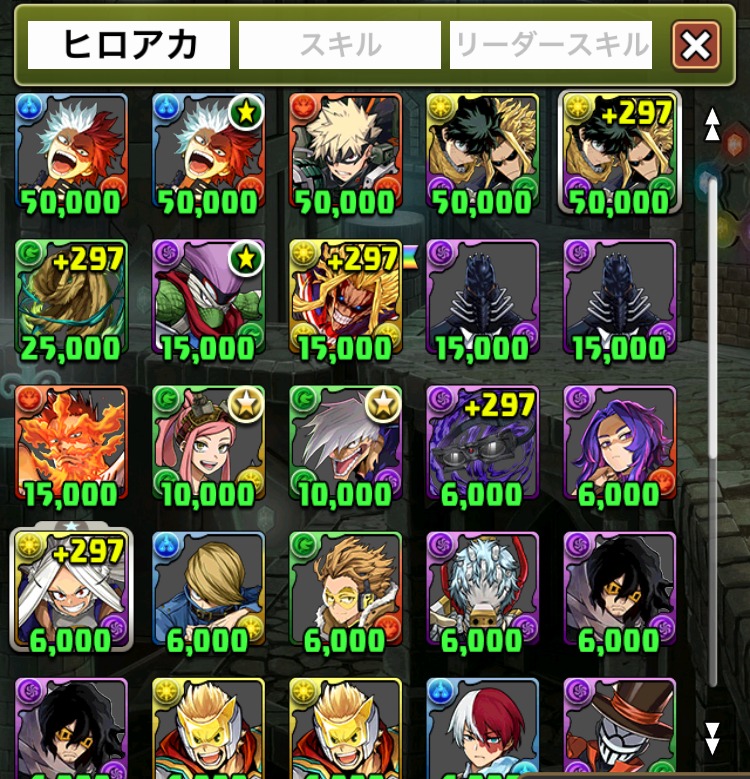Jump to top with the double up arrow
Image resolution: width=750 pixels, height=779 pixels.
(x=712, y=124)
